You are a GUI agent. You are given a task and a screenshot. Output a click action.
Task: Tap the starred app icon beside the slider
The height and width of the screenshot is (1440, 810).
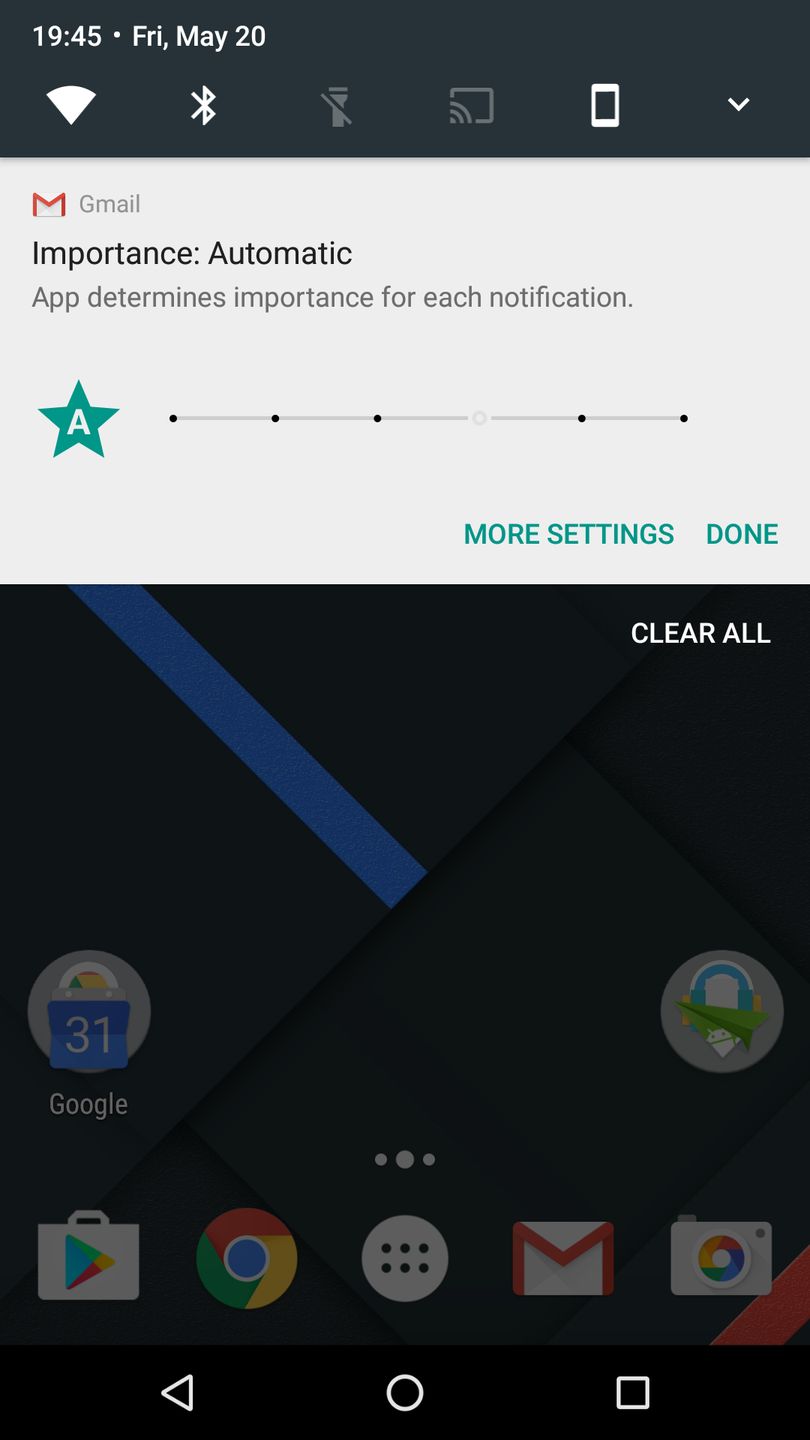click(x=79, y=418)
